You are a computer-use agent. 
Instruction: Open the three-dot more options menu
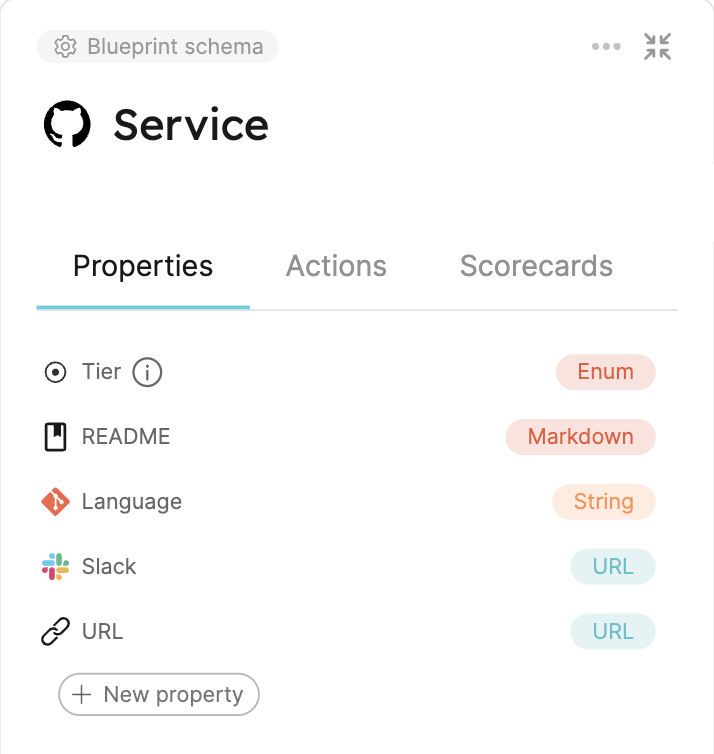click(606, 46)
